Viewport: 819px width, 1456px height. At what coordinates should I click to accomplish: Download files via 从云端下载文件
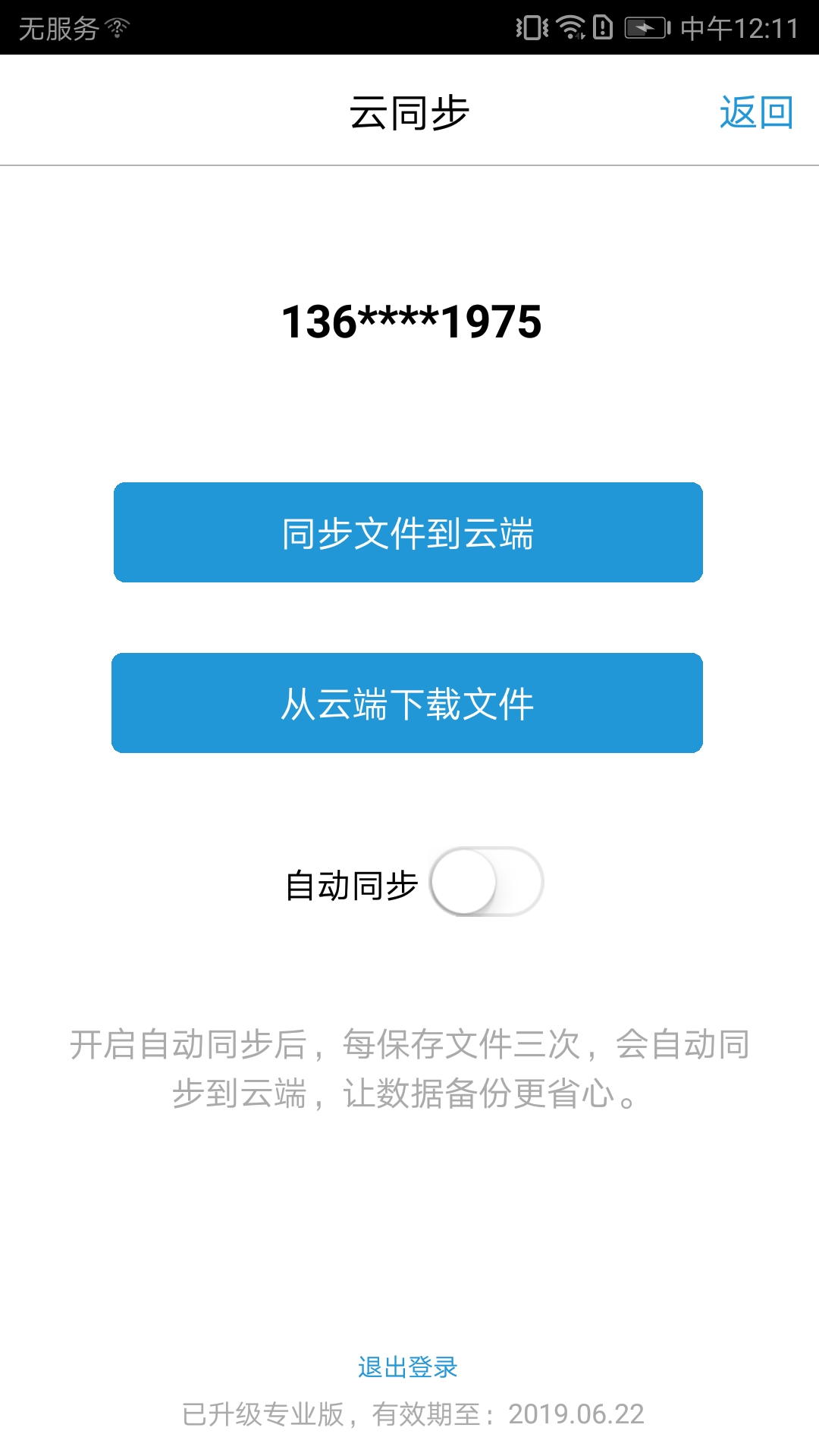[407, 703]
